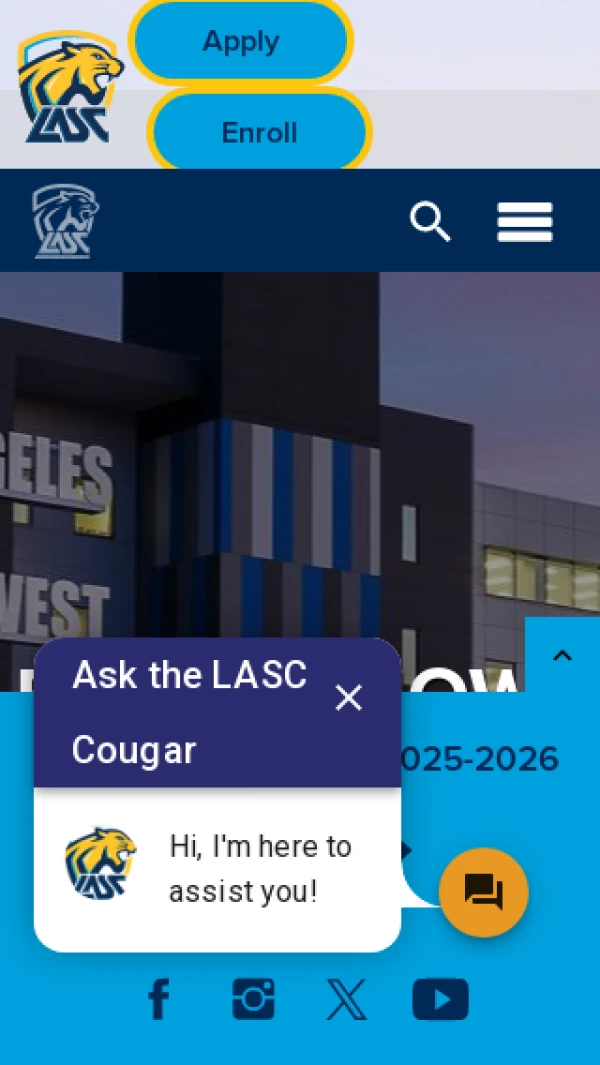Open the site search
600x1065 pixels.
point(430,222)
